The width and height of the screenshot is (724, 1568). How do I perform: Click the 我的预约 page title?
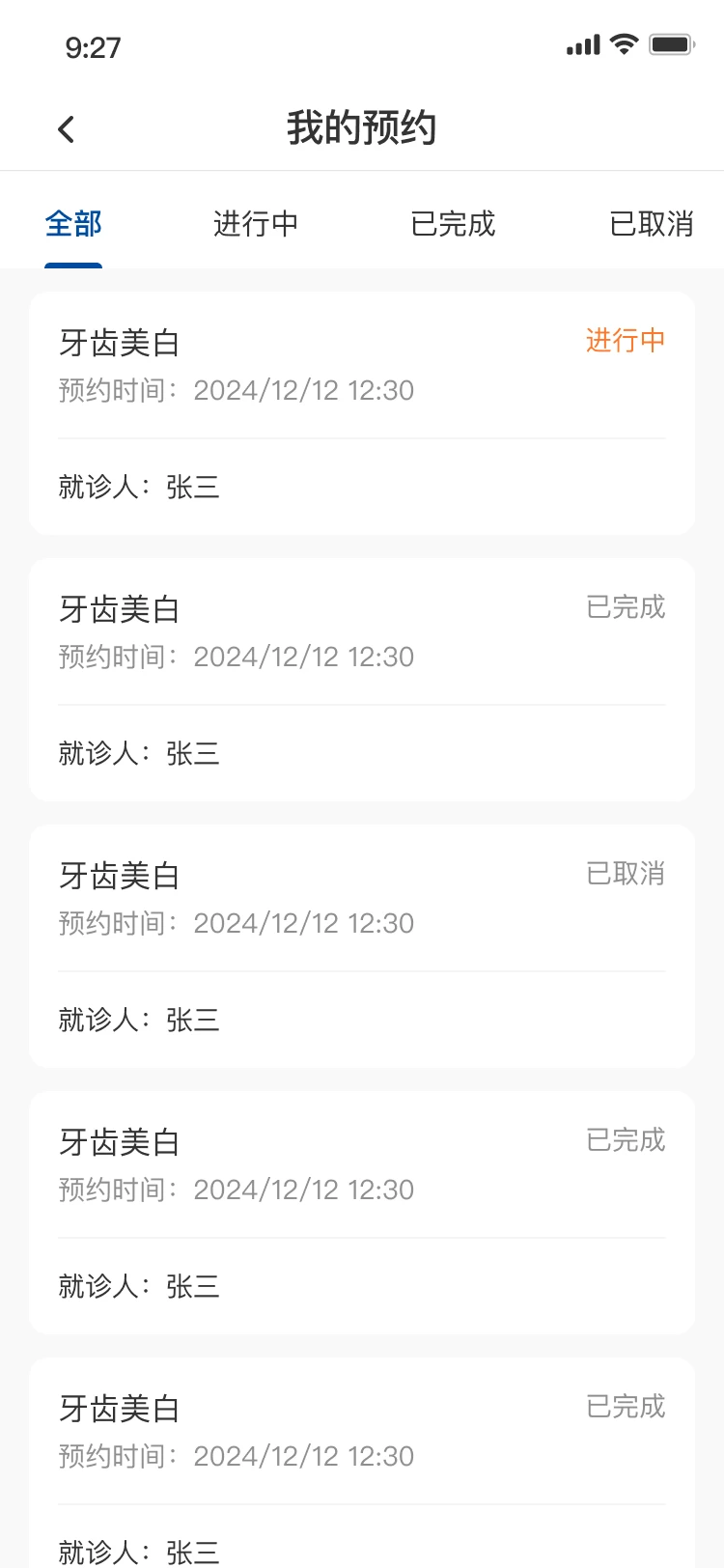pos(362,127)
